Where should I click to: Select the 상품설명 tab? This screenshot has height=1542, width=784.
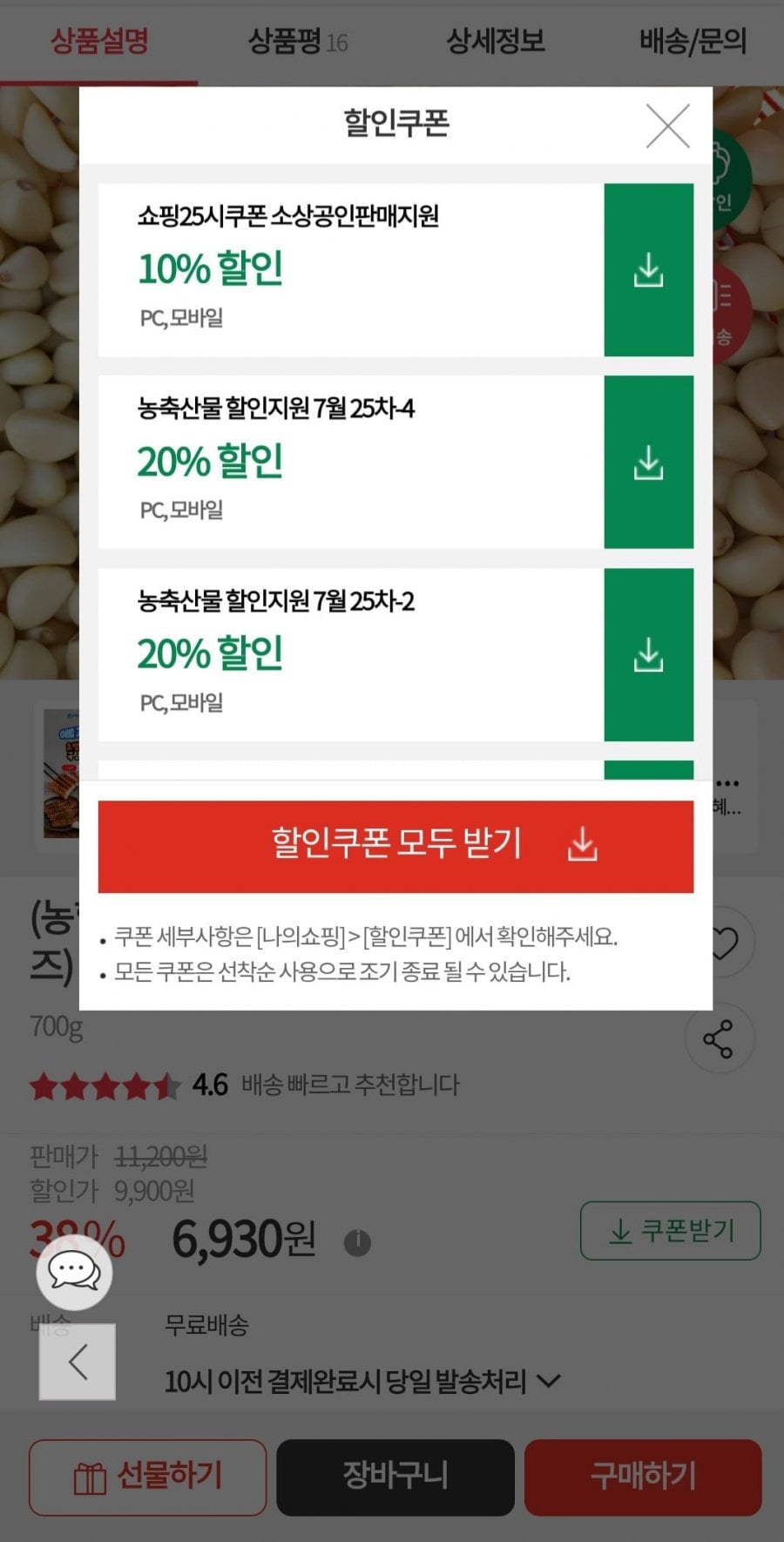click(99, 41)
